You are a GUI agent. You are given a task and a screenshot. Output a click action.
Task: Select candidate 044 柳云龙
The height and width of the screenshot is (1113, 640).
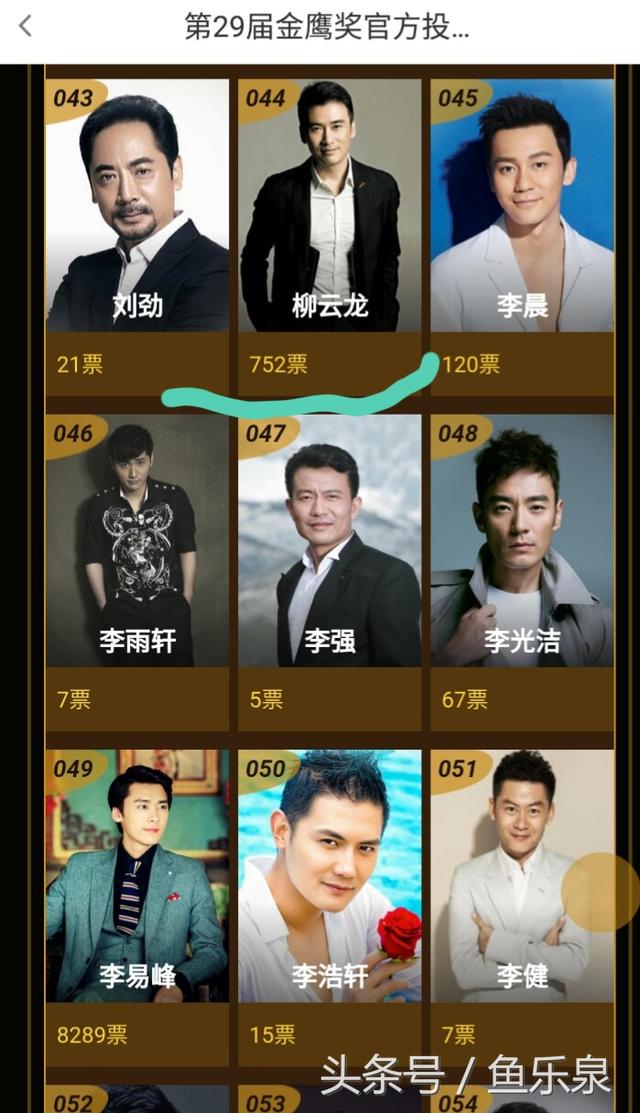point(329,205)
